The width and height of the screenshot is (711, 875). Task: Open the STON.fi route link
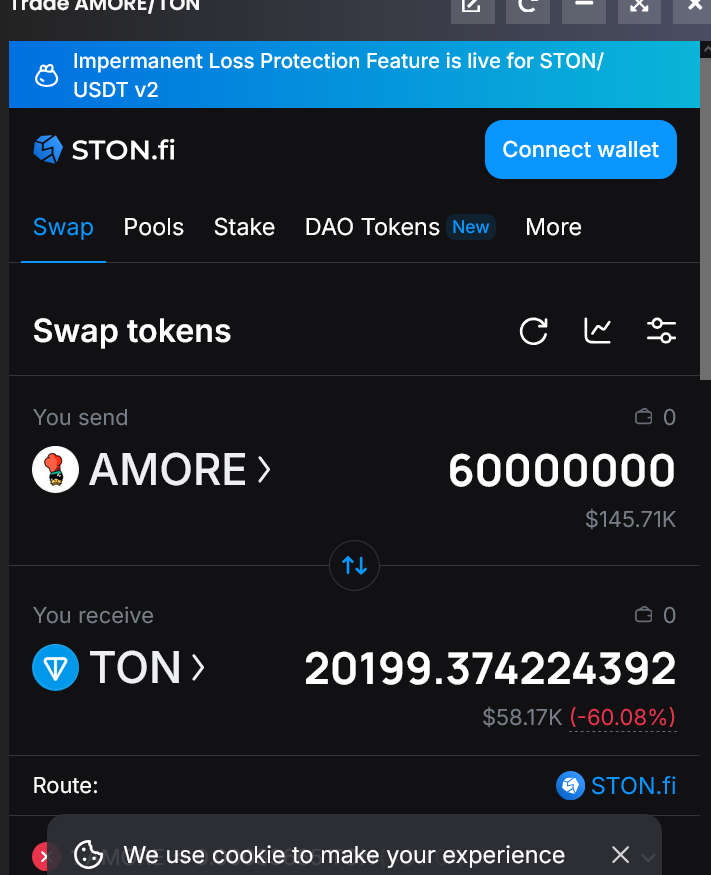point(616,786)
